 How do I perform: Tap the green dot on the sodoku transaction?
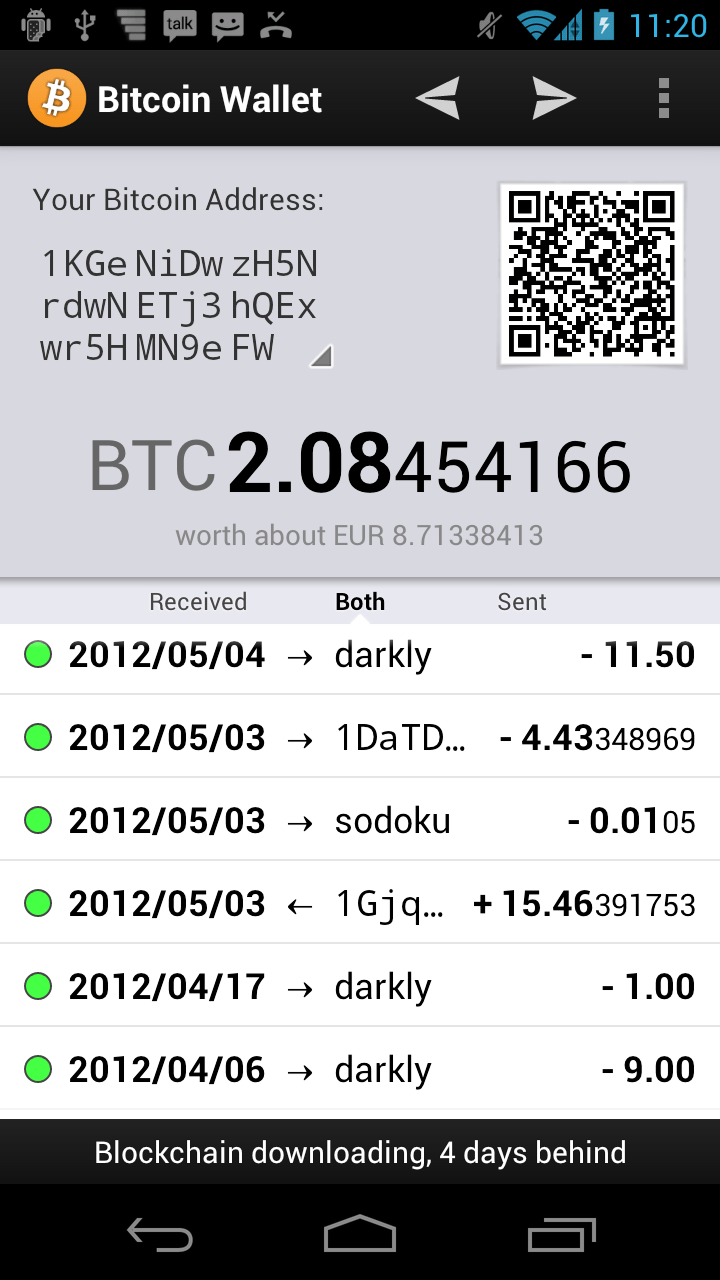point(37,819)
